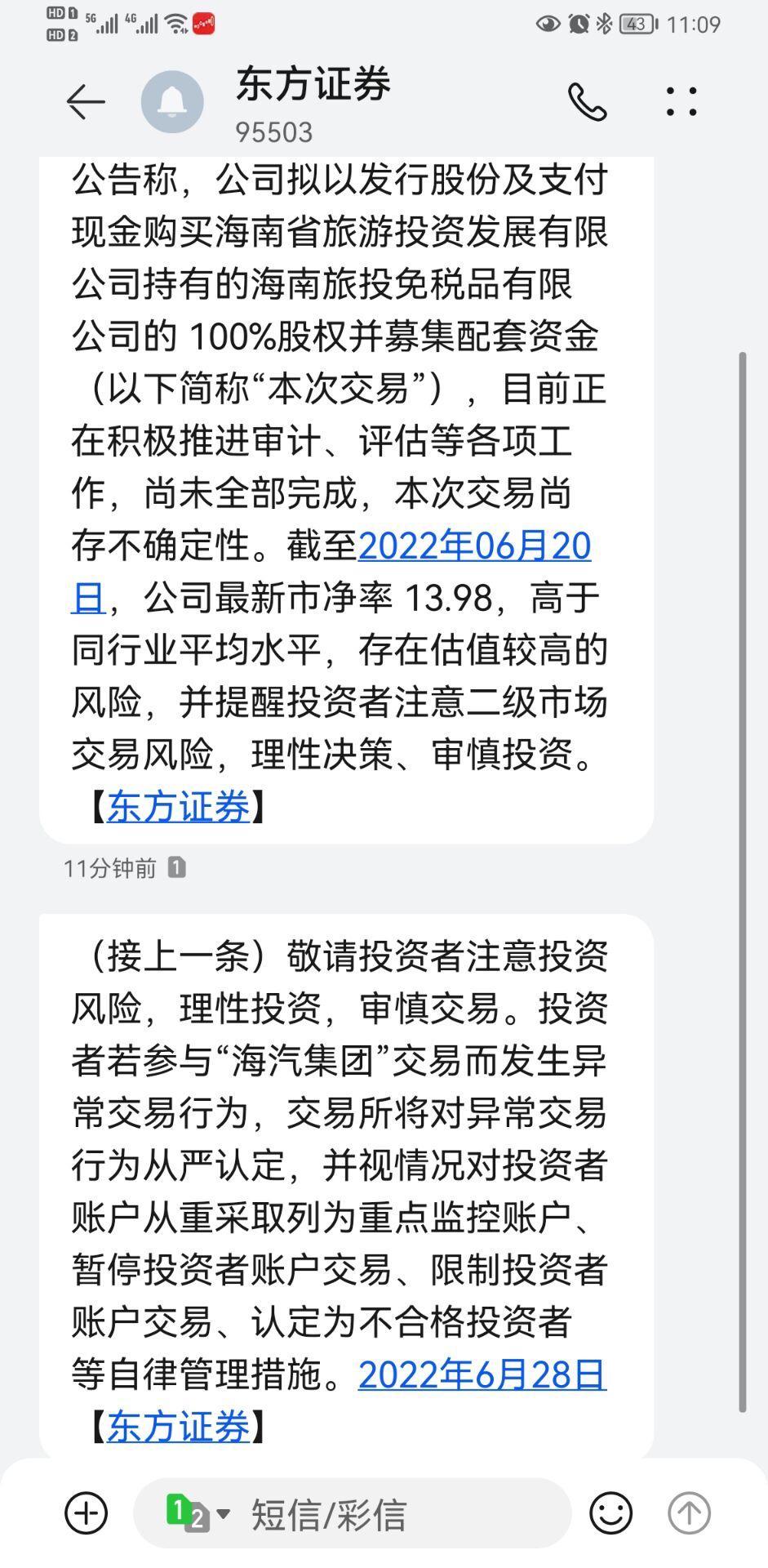Open the emoji picker
768x1568 pixels.
coord(611,1513)
